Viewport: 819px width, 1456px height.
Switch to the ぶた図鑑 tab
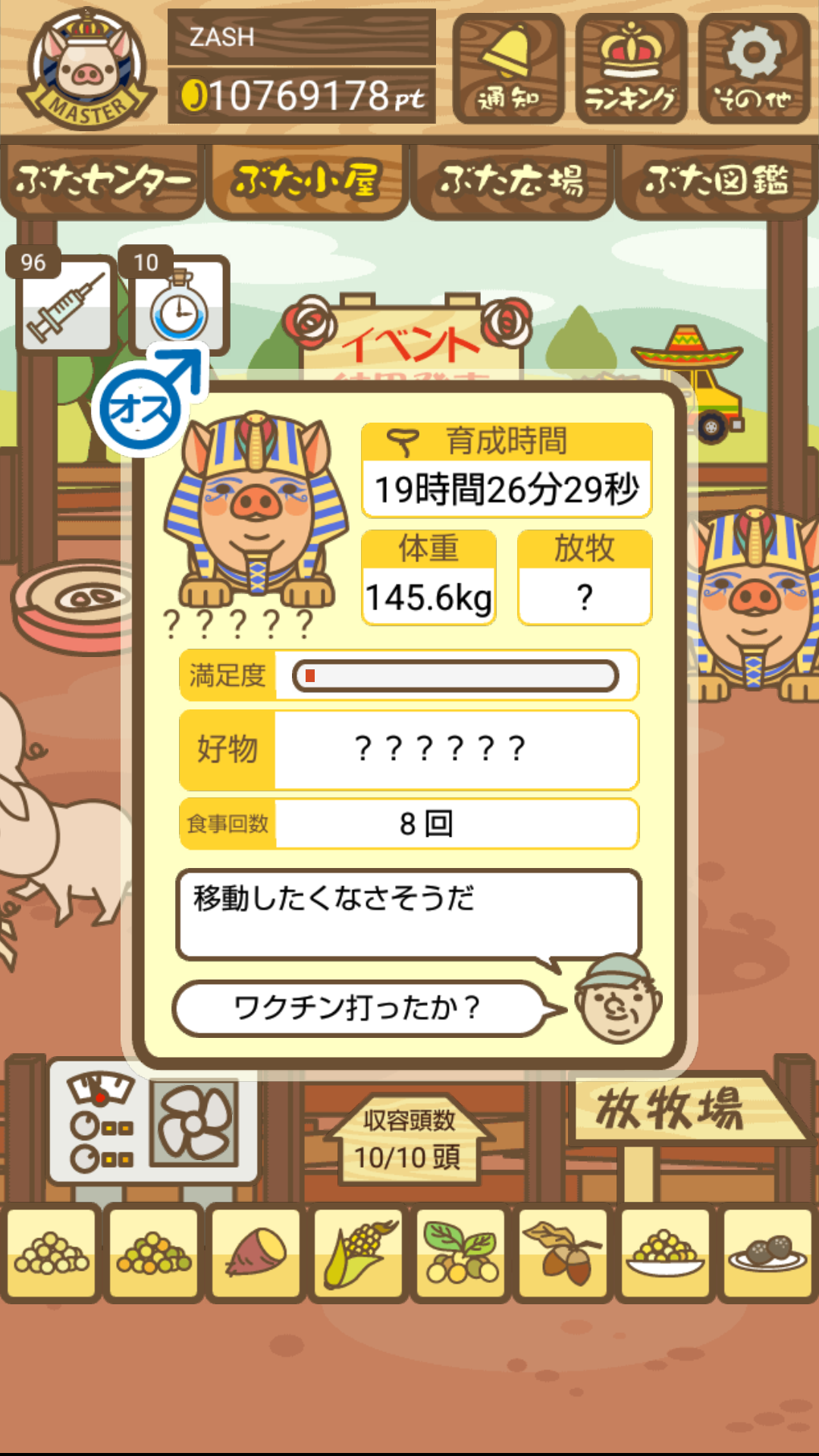click(716, 181)
